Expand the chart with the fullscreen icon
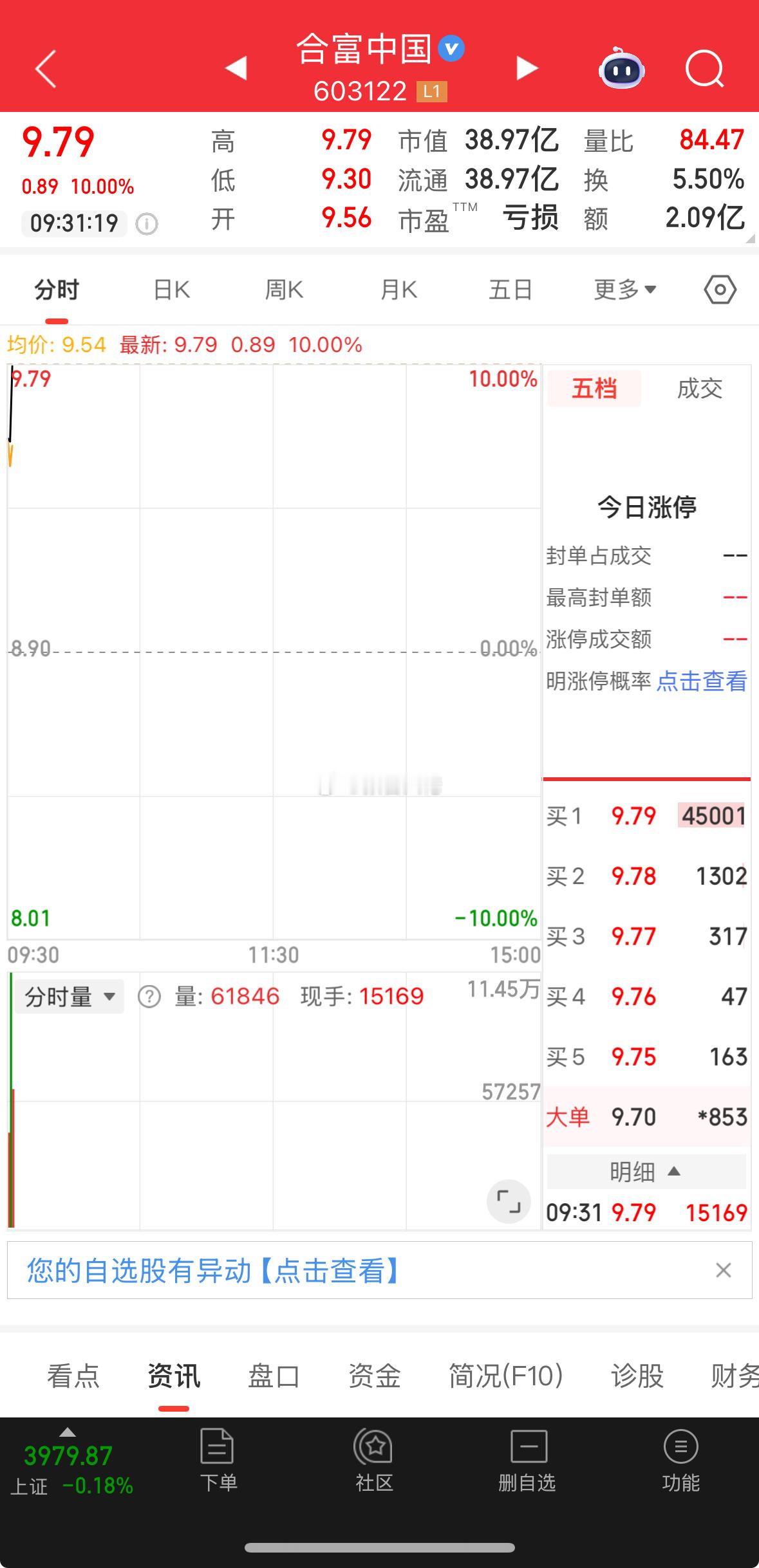 (x=508, y=1202)
